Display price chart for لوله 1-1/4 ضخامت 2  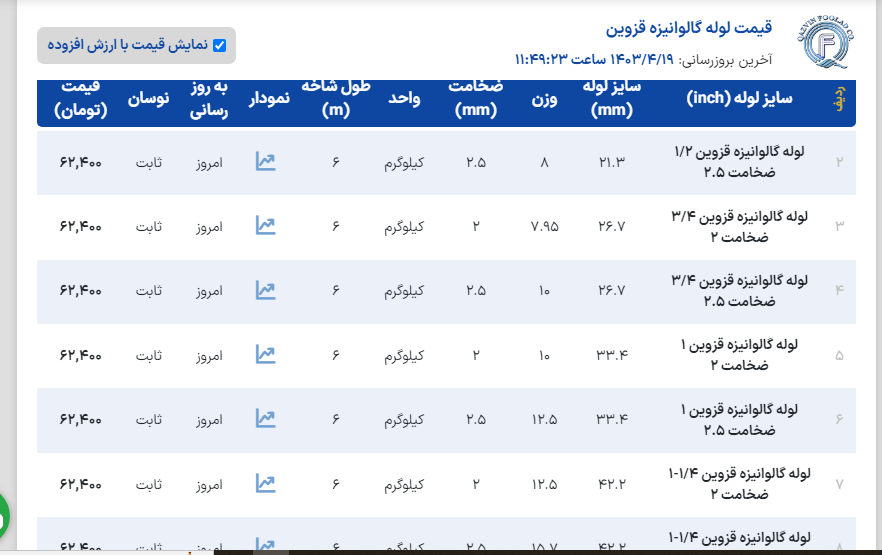[x=265, y=483]
